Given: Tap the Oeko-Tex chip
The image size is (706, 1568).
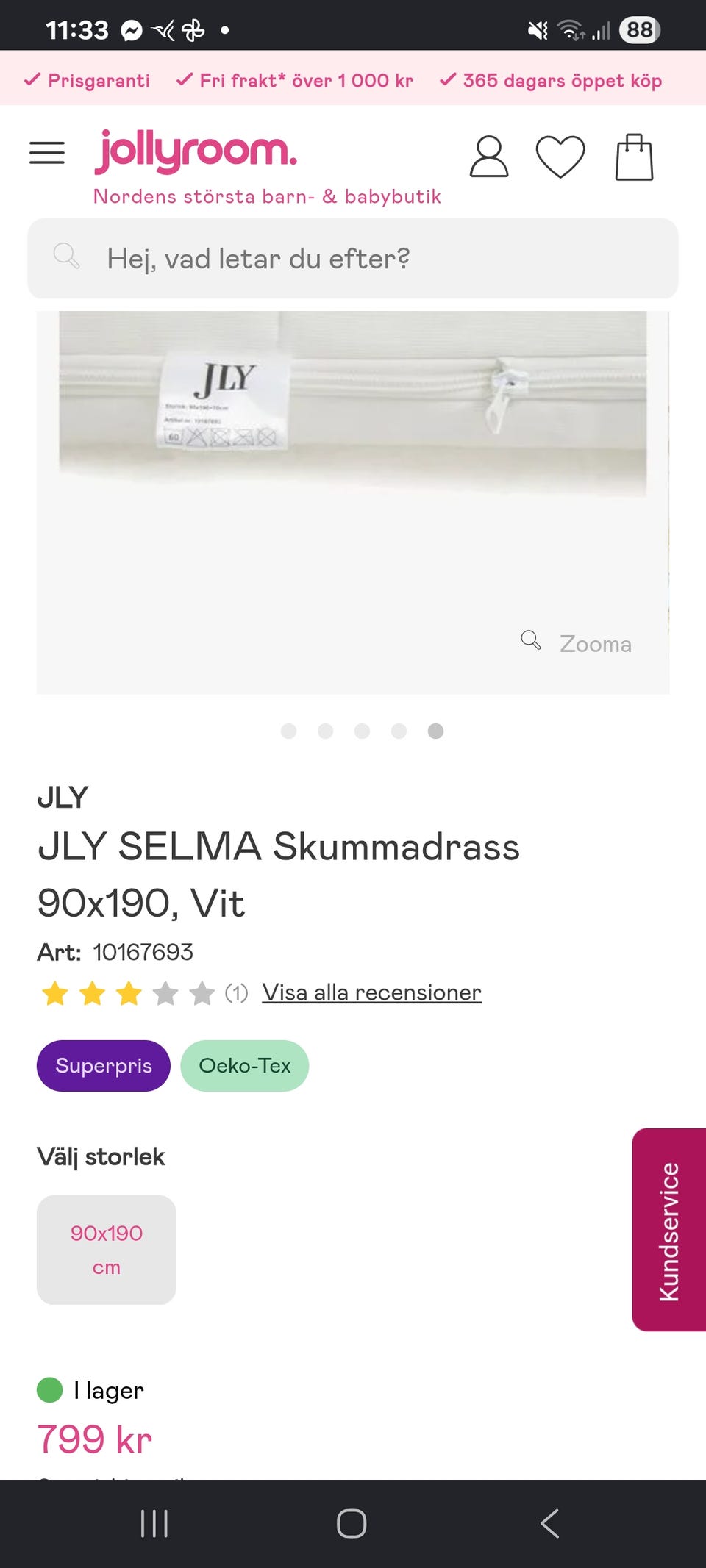Looking at the screenshot, I should tap(245, 1066).
